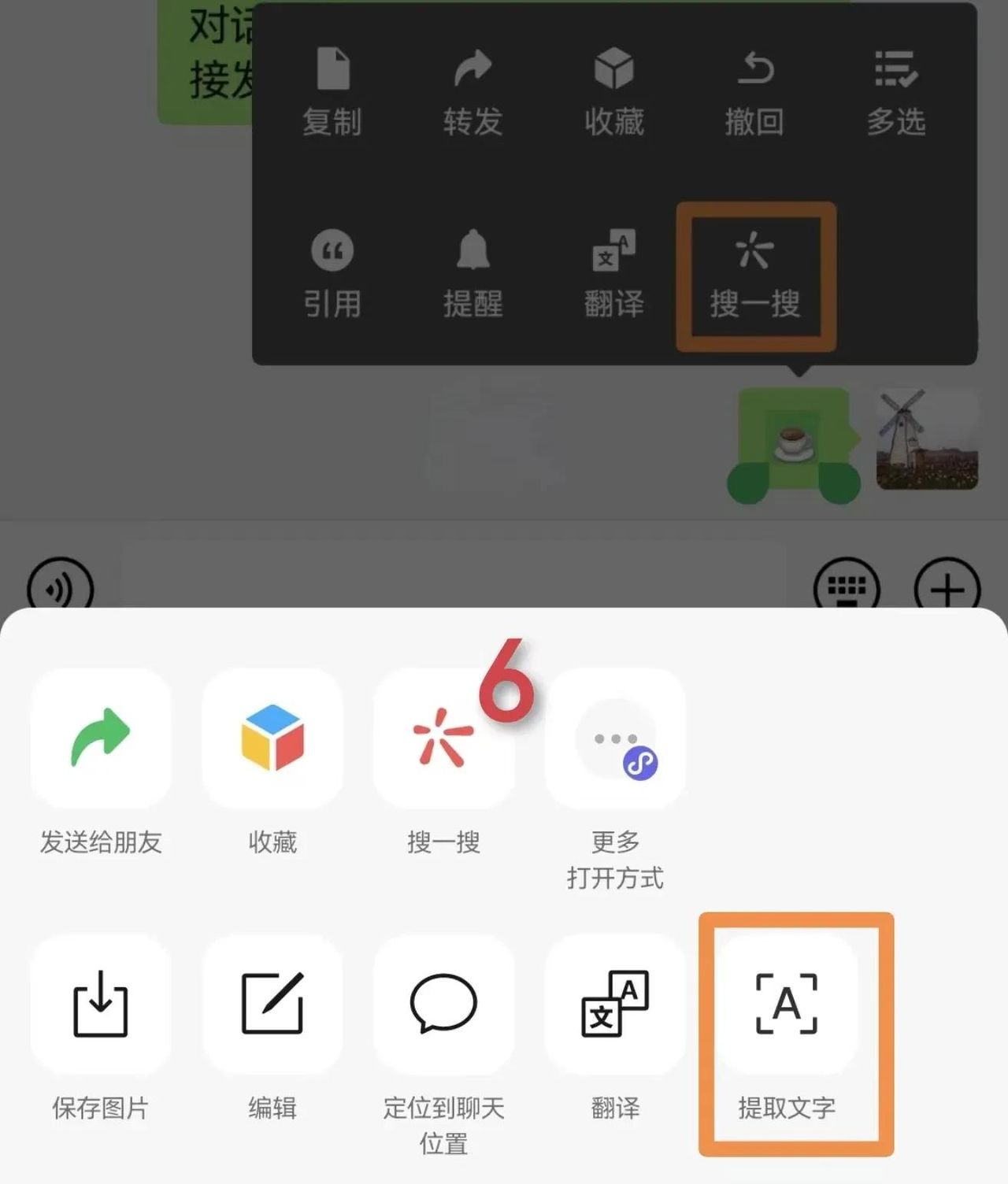This screenshot has height=1184, width=1008.
Task: Tap the 发送给朋友 forward arrow icon
Action: pyautogui.click(x=100, y=738)
